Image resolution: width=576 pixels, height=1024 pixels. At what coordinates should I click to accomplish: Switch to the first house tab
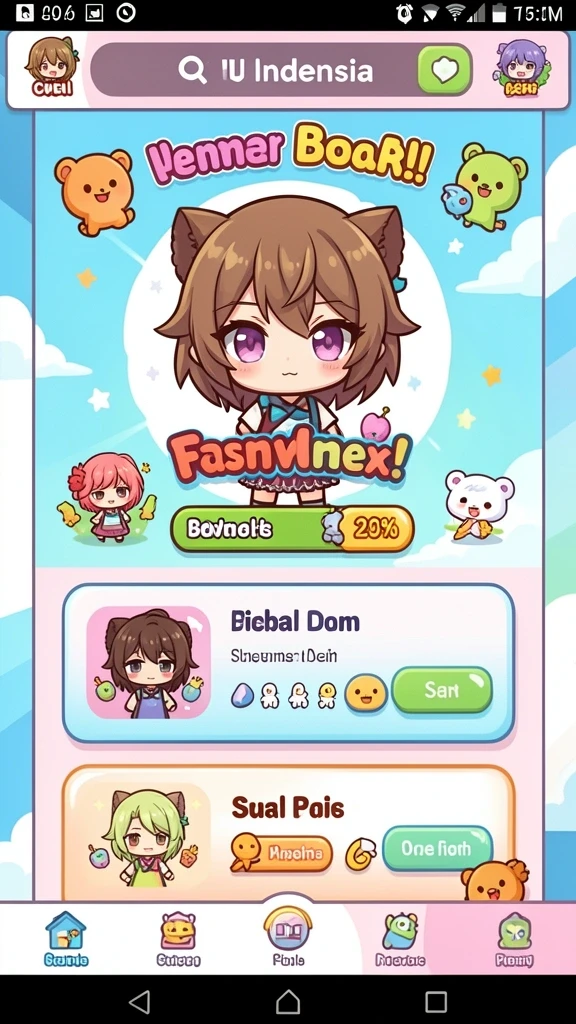(x=66, y=938)
